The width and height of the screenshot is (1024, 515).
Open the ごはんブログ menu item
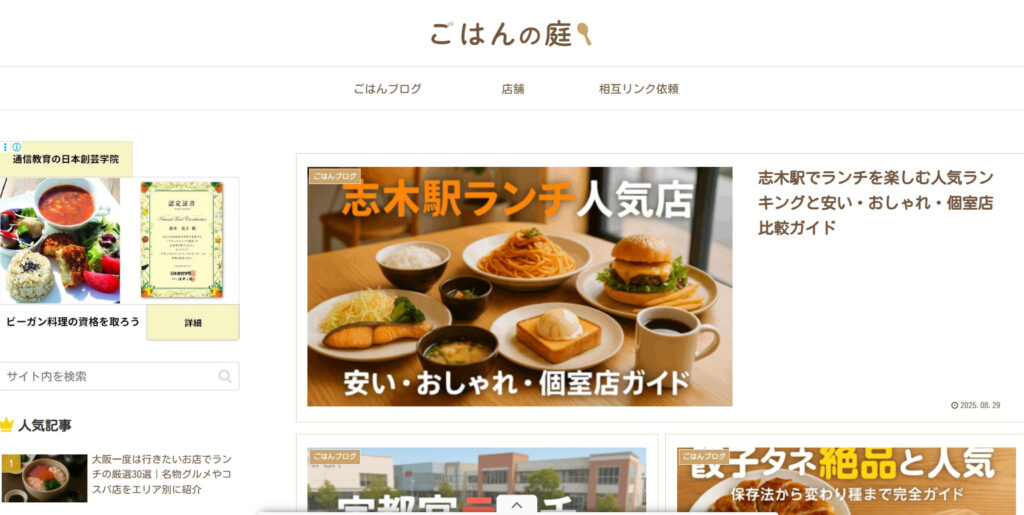[387, 89]
